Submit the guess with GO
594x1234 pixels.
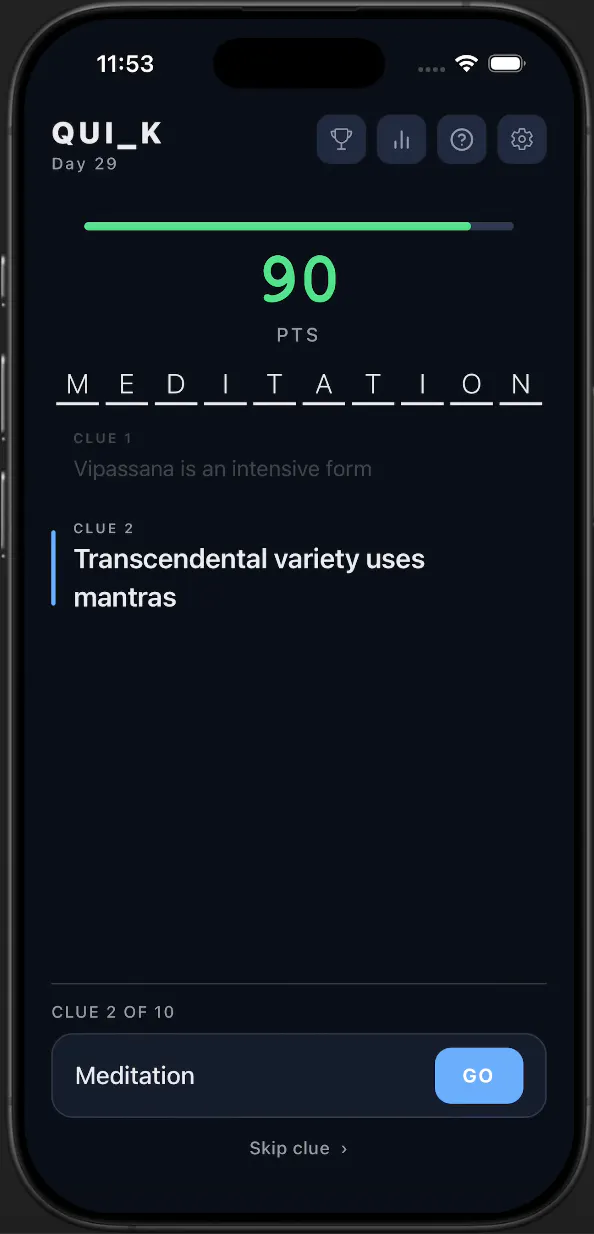(x=478, y=1076)
